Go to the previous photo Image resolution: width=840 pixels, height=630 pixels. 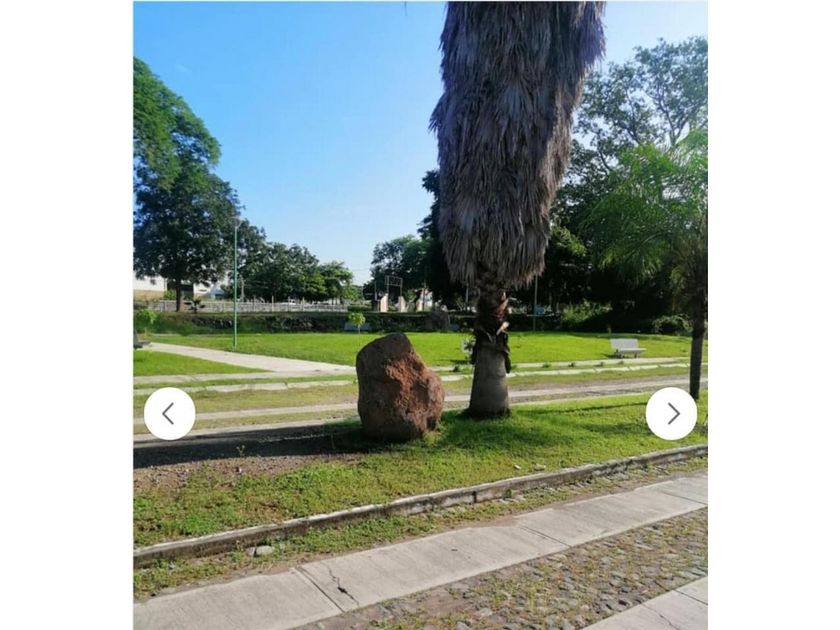click(x=169, y=413)
